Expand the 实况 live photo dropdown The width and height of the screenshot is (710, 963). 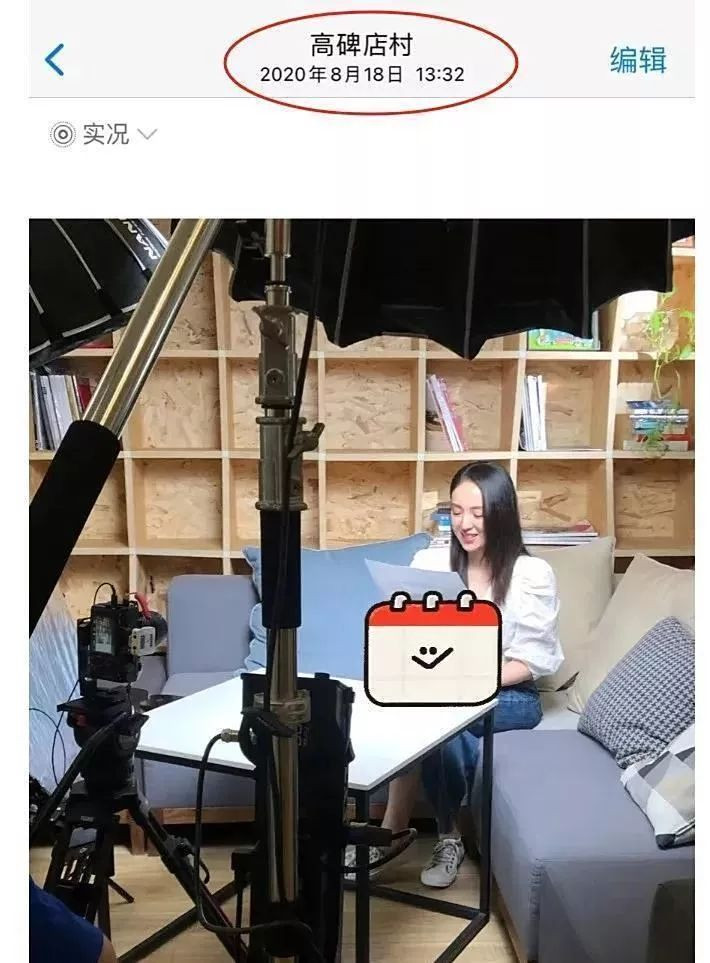(104, 135)
